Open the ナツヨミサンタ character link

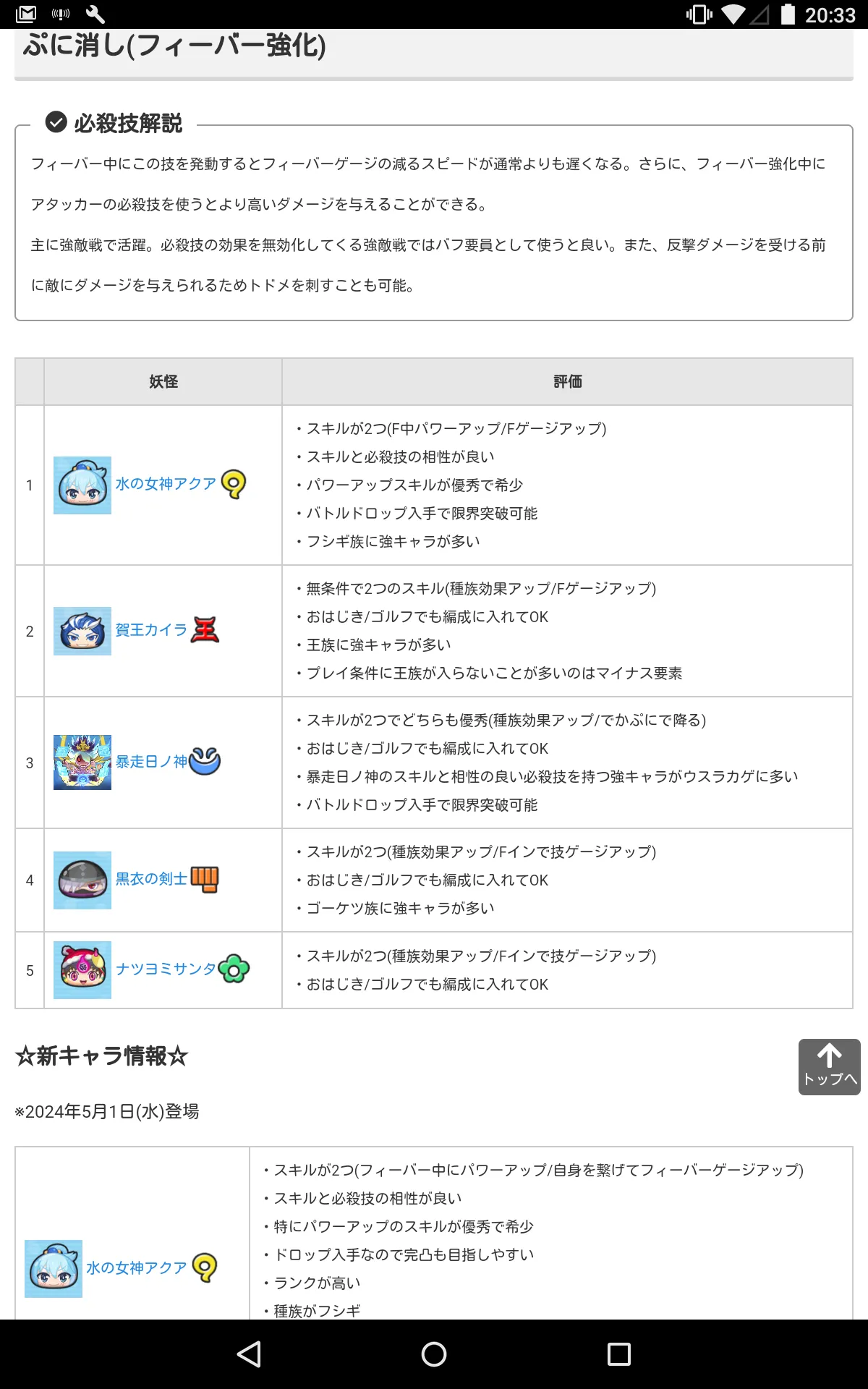click(166, 969)
